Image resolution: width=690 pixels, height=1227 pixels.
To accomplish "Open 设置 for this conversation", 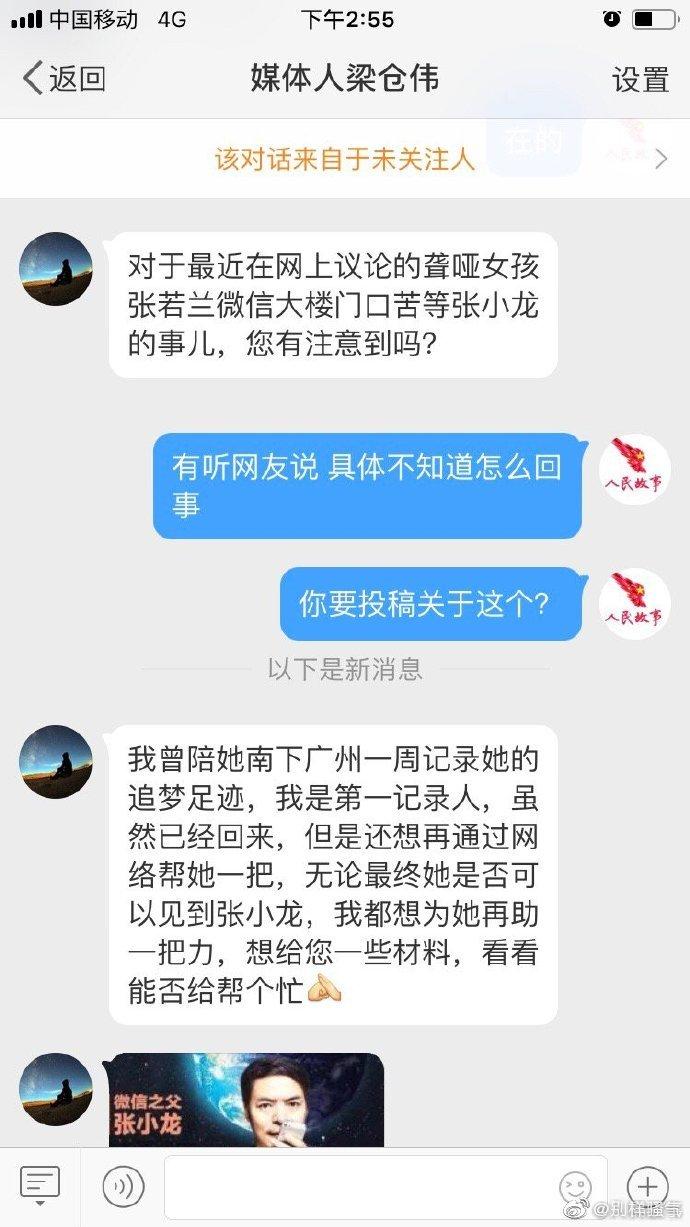I will (640, 79).
